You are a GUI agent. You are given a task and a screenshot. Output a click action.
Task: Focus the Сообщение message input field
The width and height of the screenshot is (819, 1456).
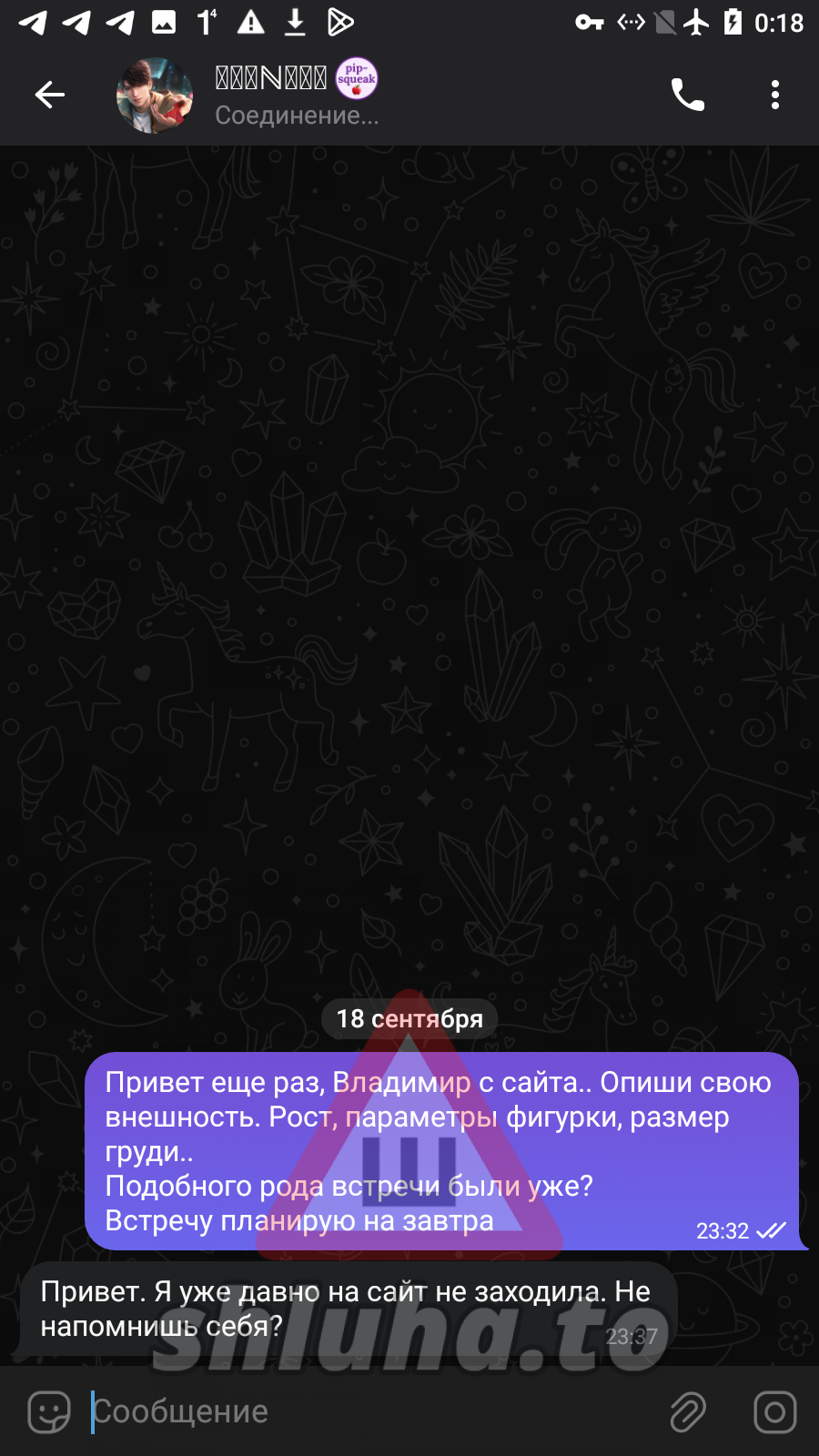pyautogui.click(x=364, y=1412)
